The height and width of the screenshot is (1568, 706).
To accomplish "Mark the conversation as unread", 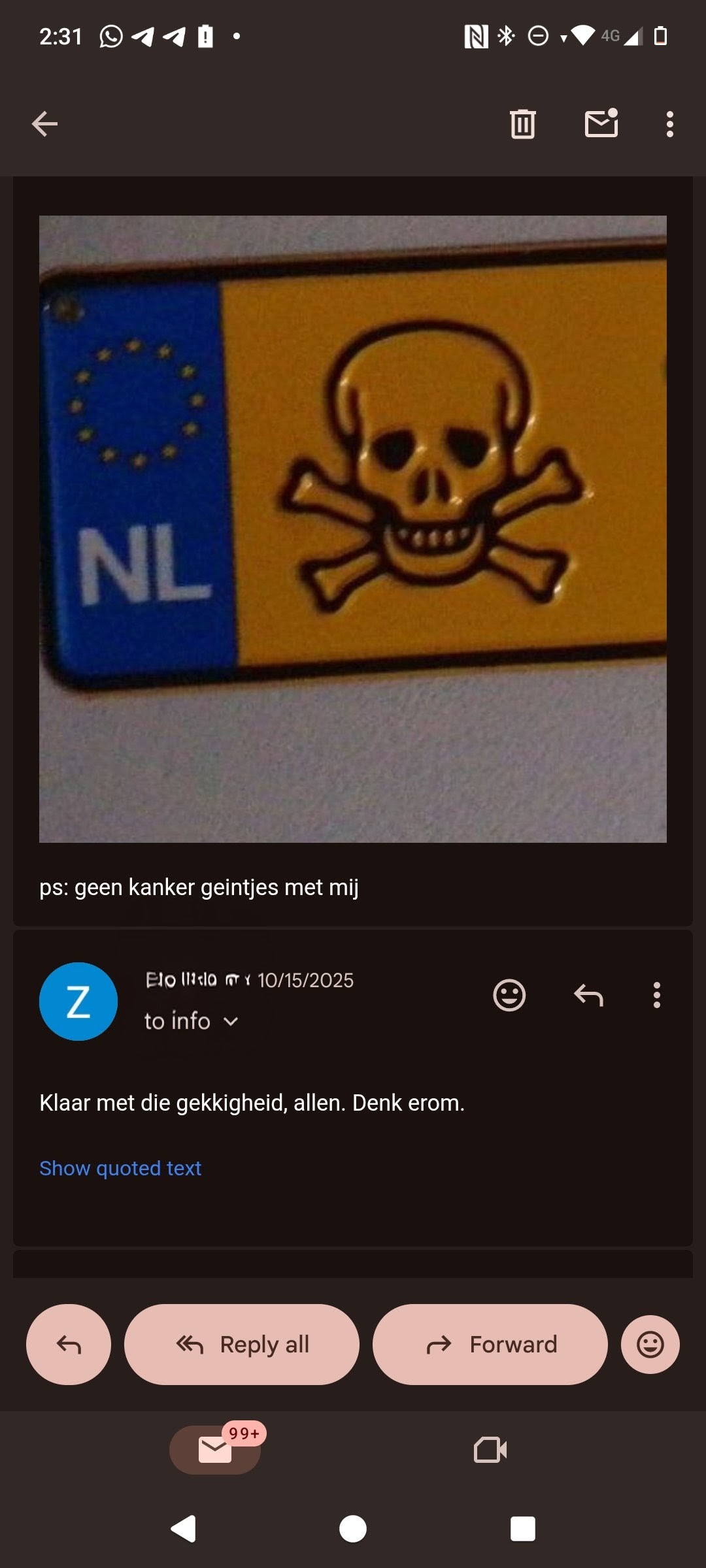I will pos(601,123).
